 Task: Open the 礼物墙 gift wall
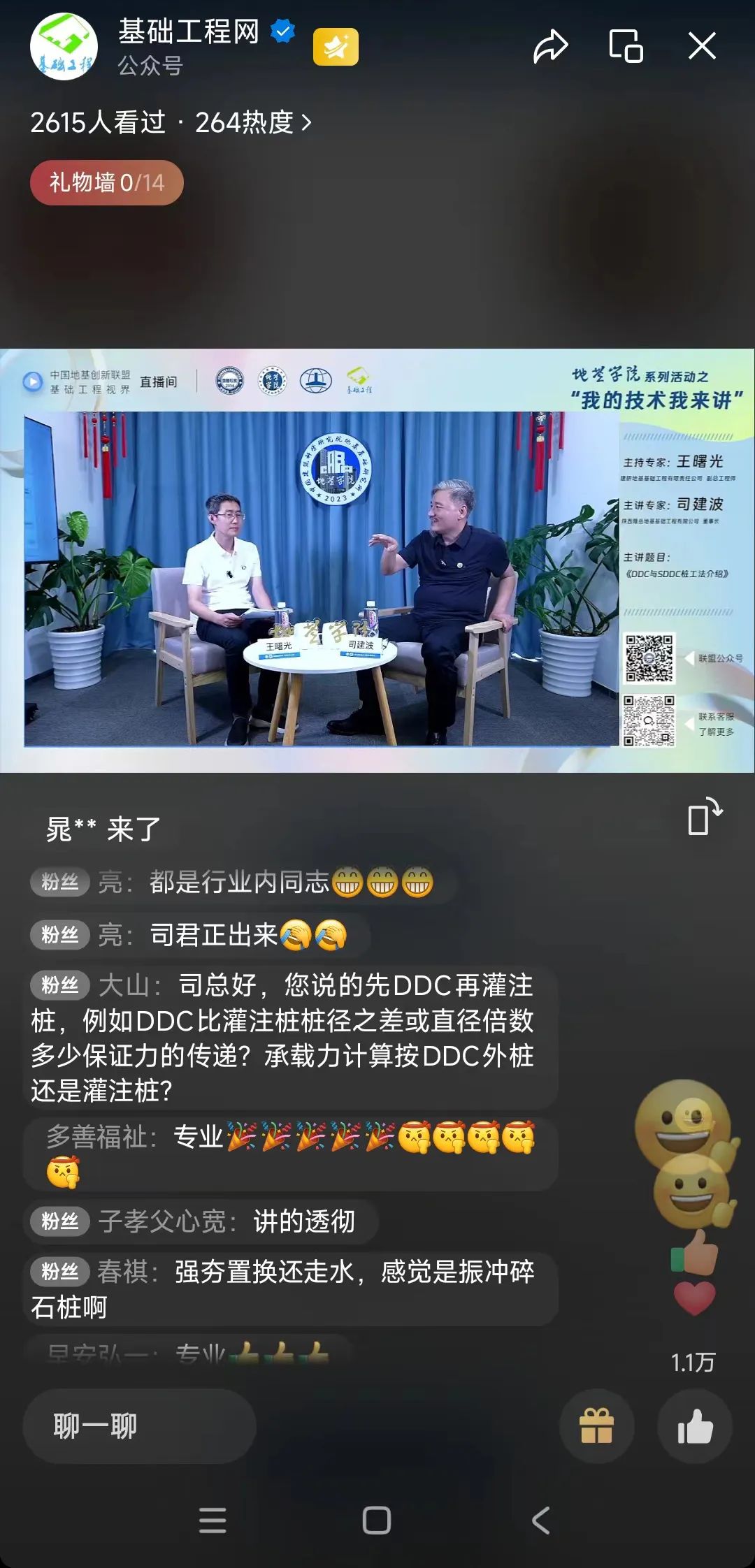[x=106, y=183]
